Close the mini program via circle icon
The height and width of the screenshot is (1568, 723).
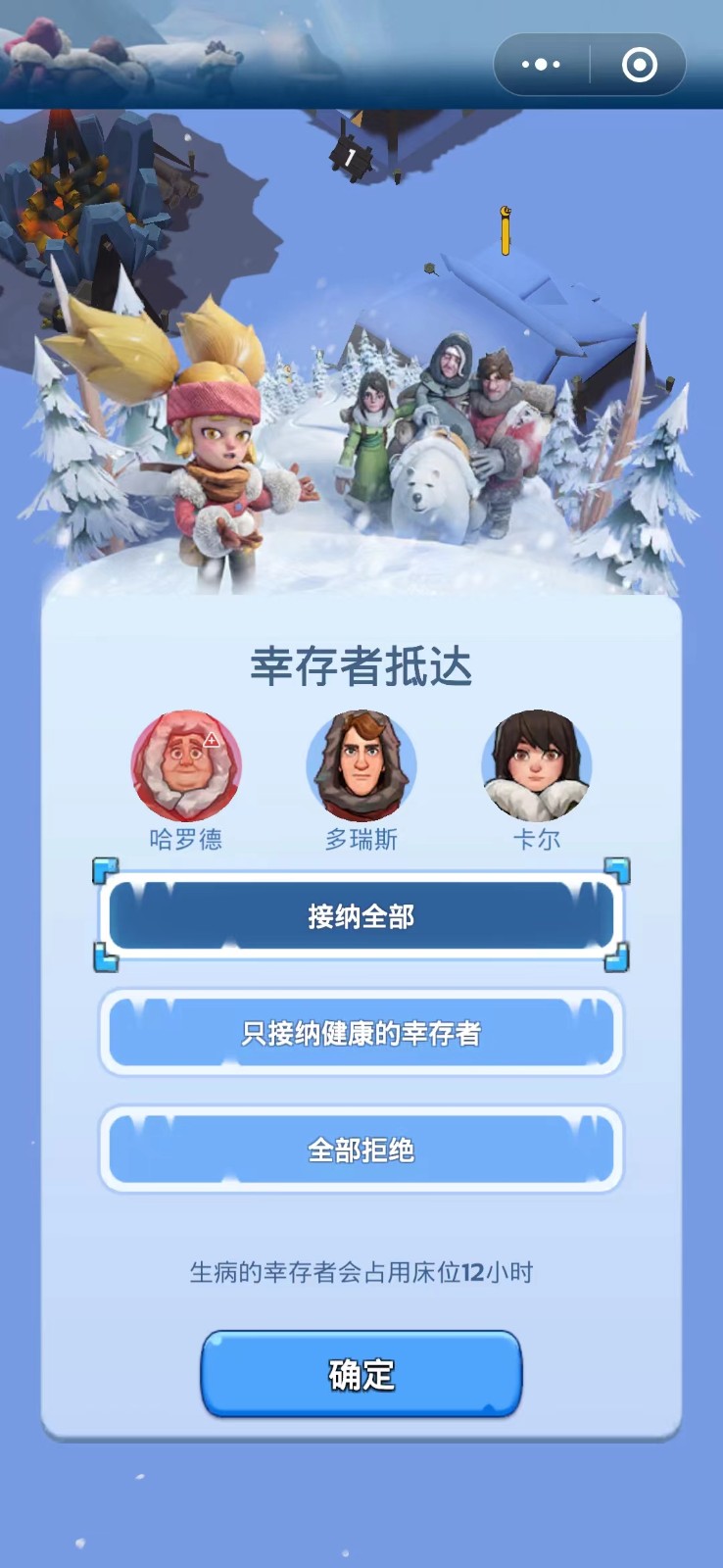point(639,65)
